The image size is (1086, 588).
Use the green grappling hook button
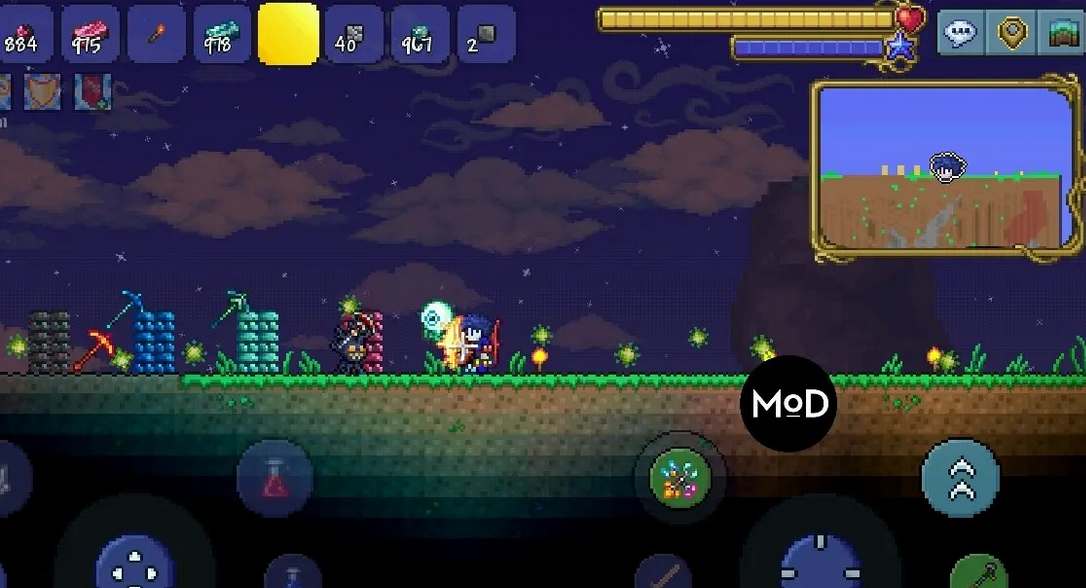980,572
